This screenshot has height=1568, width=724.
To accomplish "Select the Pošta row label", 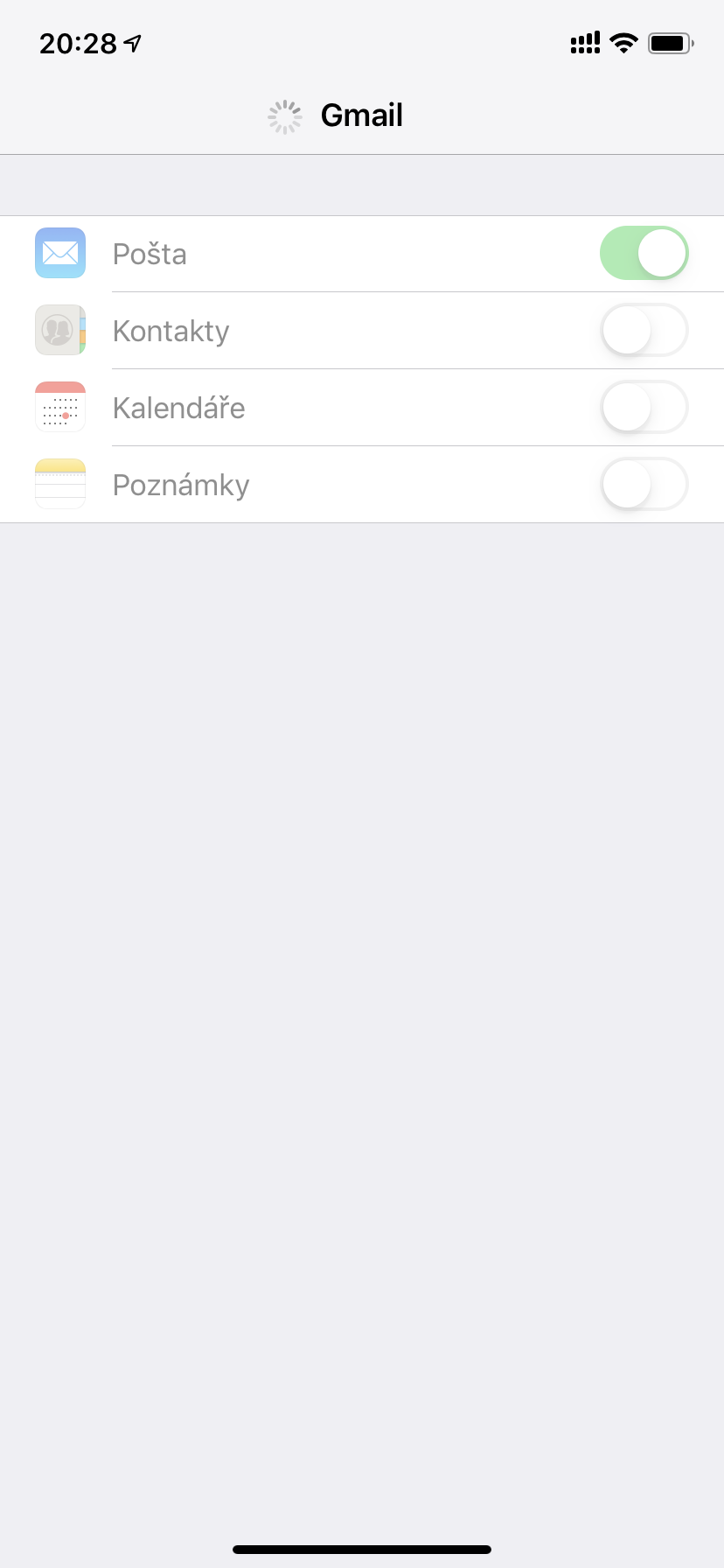I will pyautogui.click(x=150, y=253).
